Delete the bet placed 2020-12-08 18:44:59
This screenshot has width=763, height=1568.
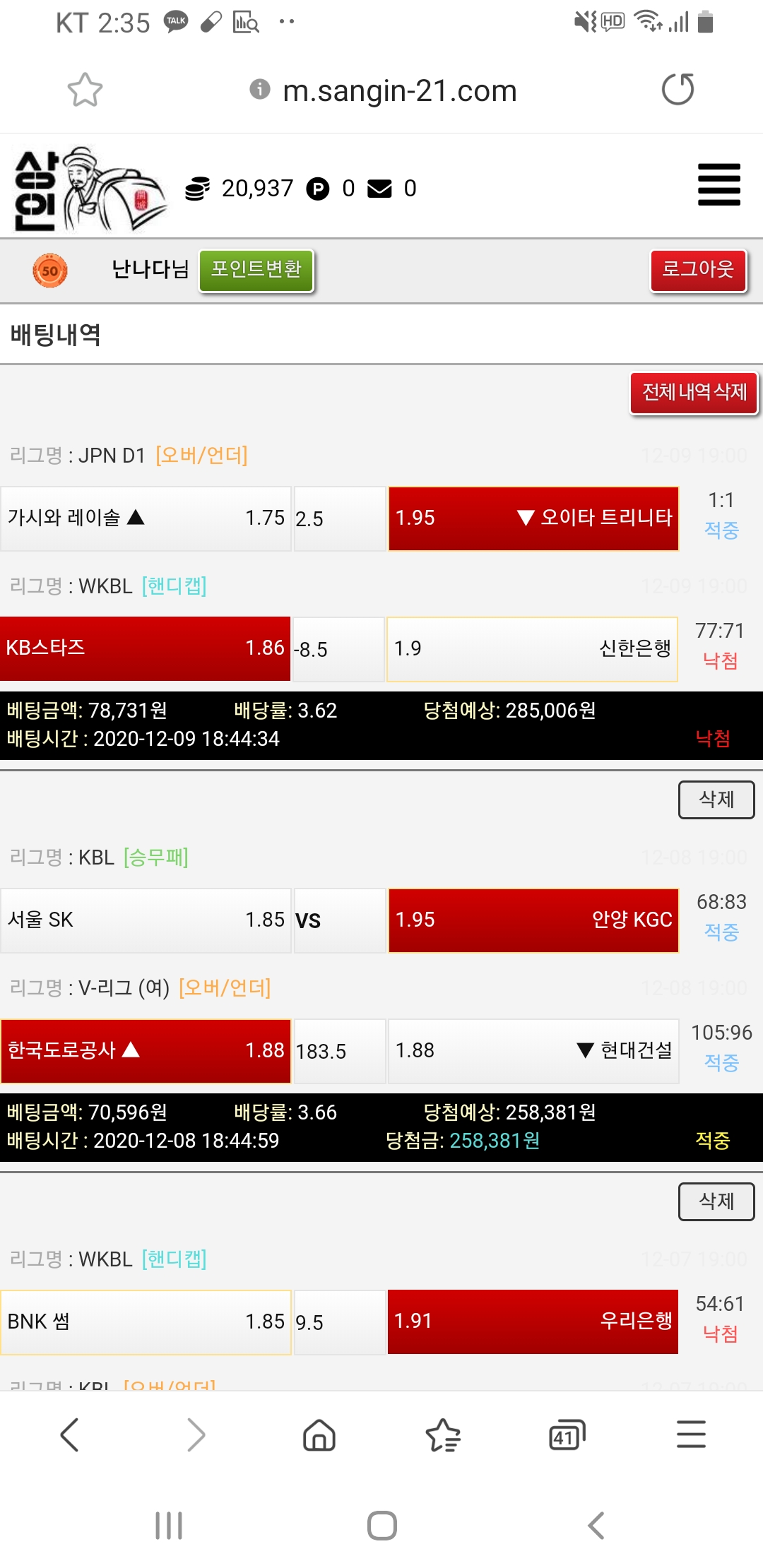pos(716,1201)
